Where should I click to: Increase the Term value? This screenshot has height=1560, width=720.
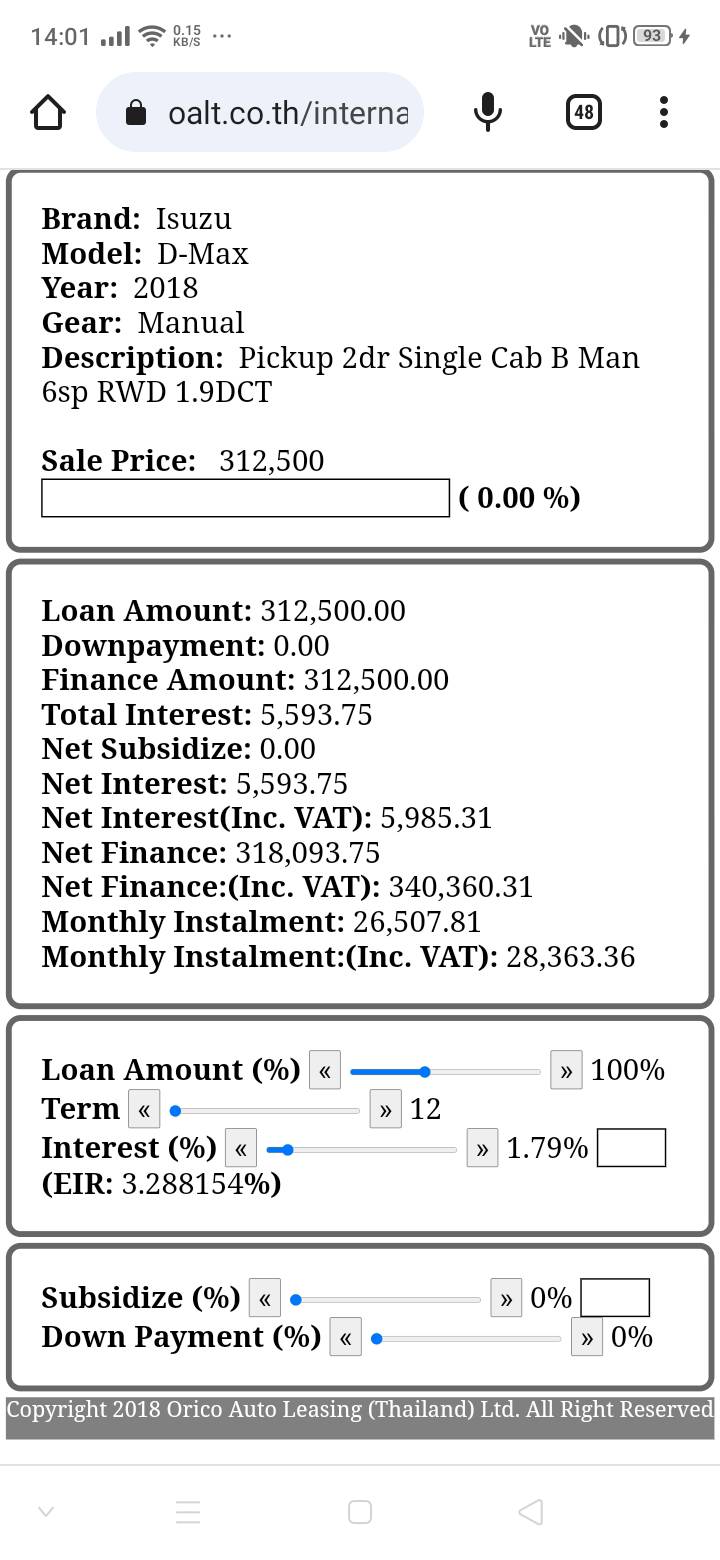(385, 1109)
